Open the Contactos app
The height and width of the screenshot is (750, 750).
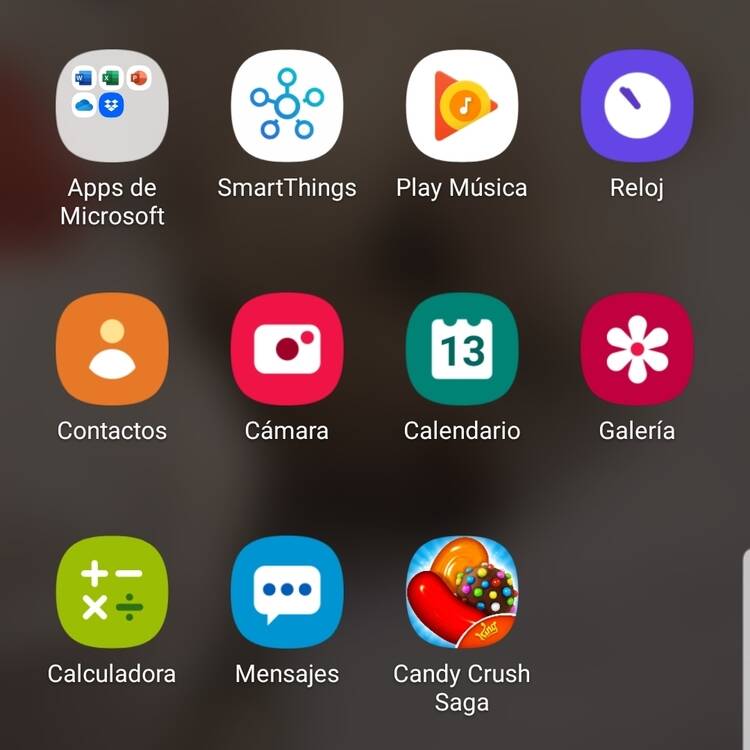coord(112,349)
